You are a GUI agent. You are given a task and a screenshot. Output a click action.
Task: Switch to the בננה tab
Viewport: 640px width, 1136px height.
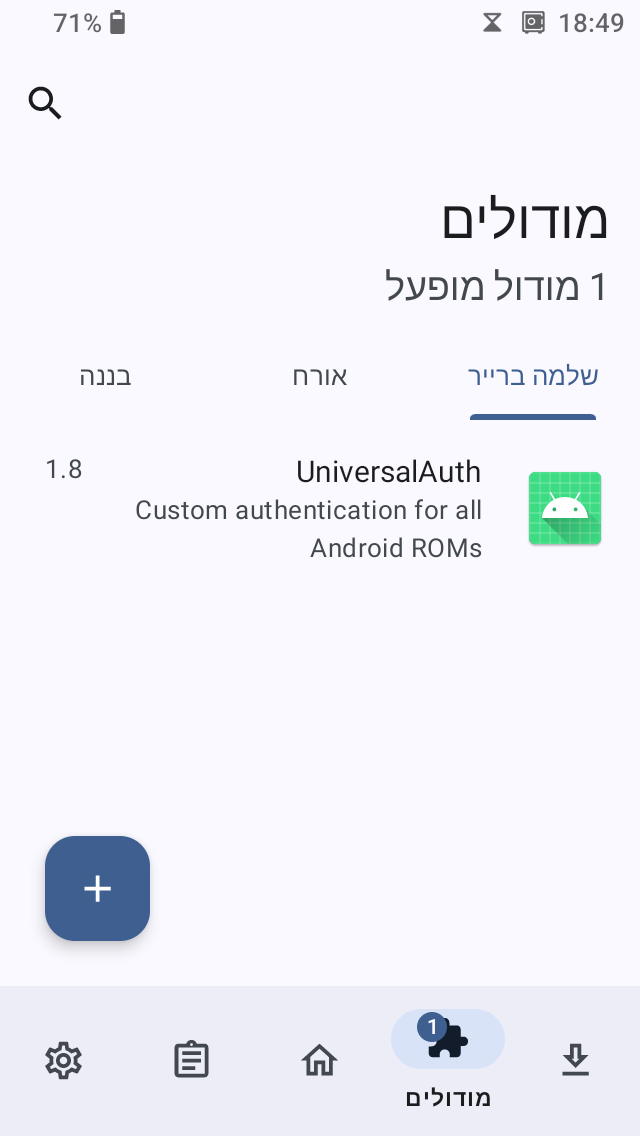106,377
